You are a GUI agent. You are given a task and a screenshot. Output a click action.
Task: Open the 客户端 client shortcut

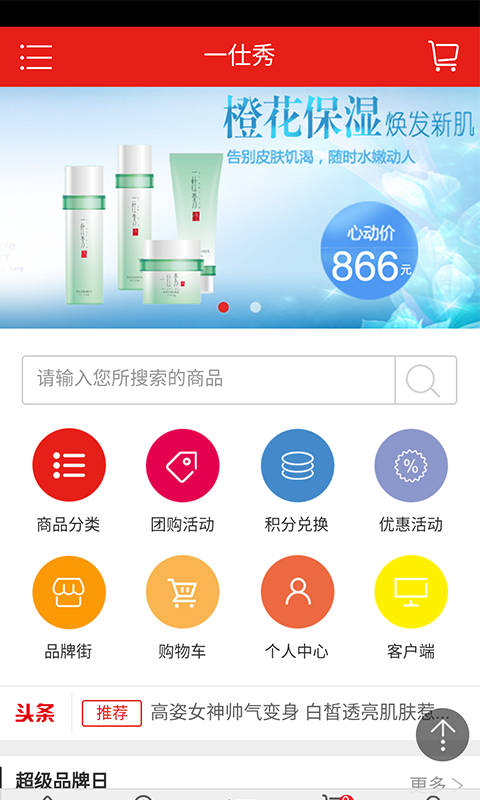point(411,608)
